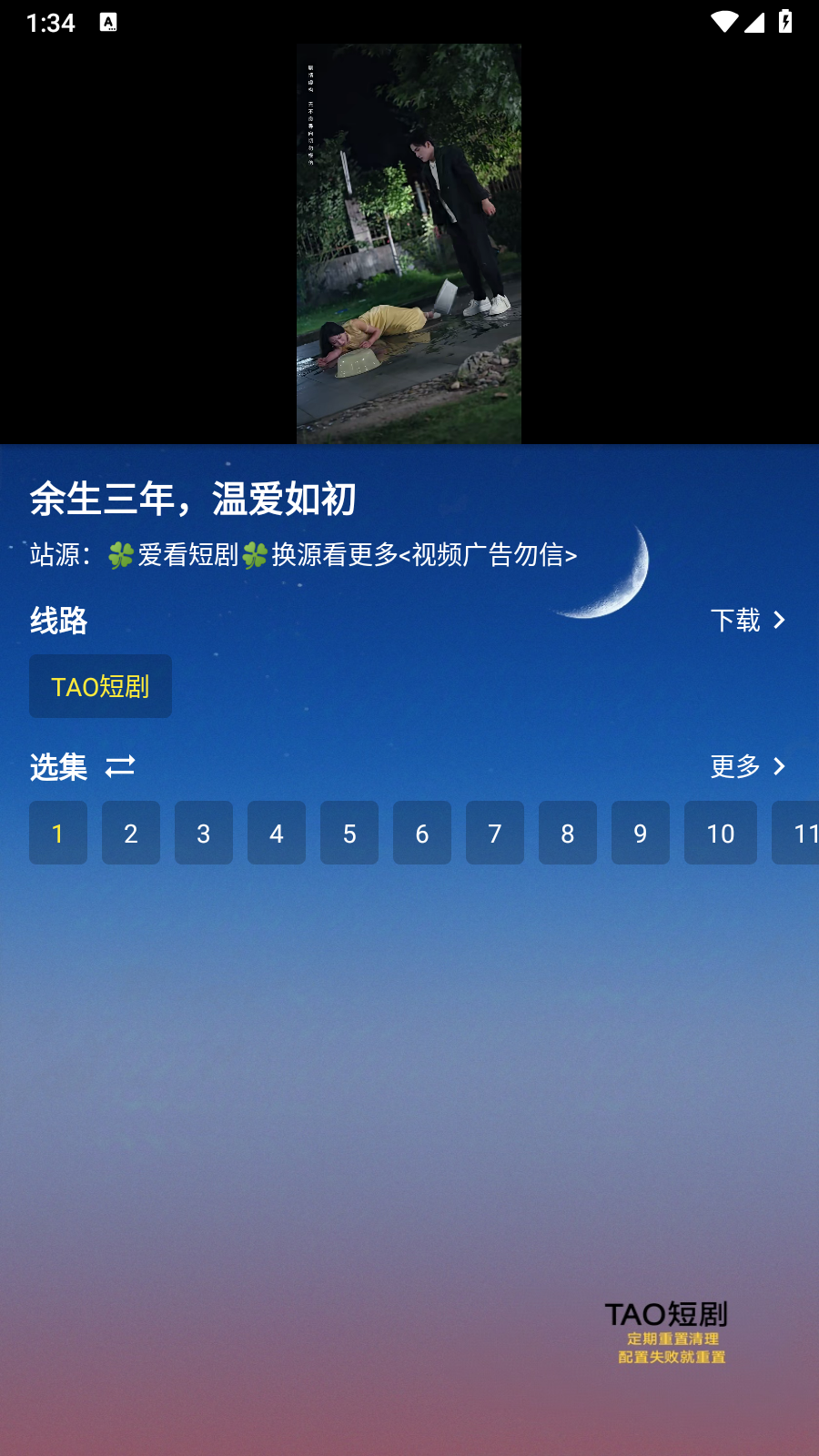Select episode 1
Image resolution: width=819 pixels, height=1456 pixels.
pyautogui.click(x=58, y=833)
